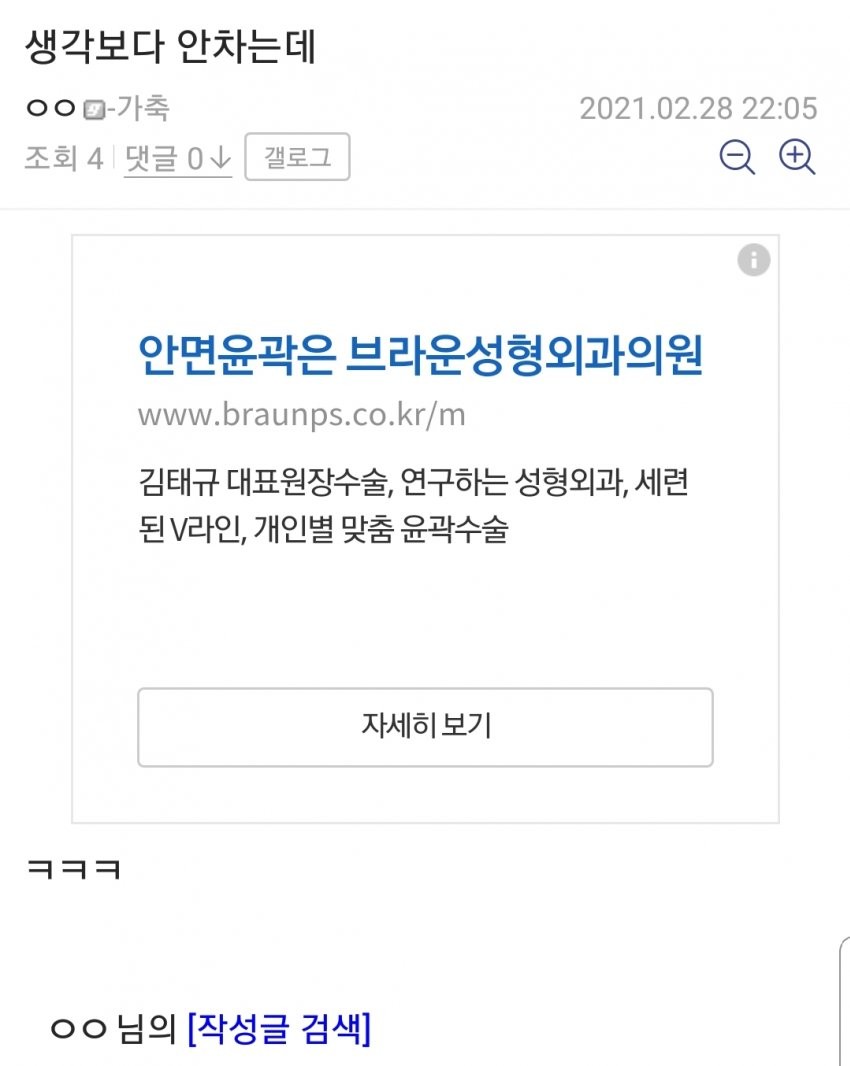Zoom out the post text size

pos(737,158)
